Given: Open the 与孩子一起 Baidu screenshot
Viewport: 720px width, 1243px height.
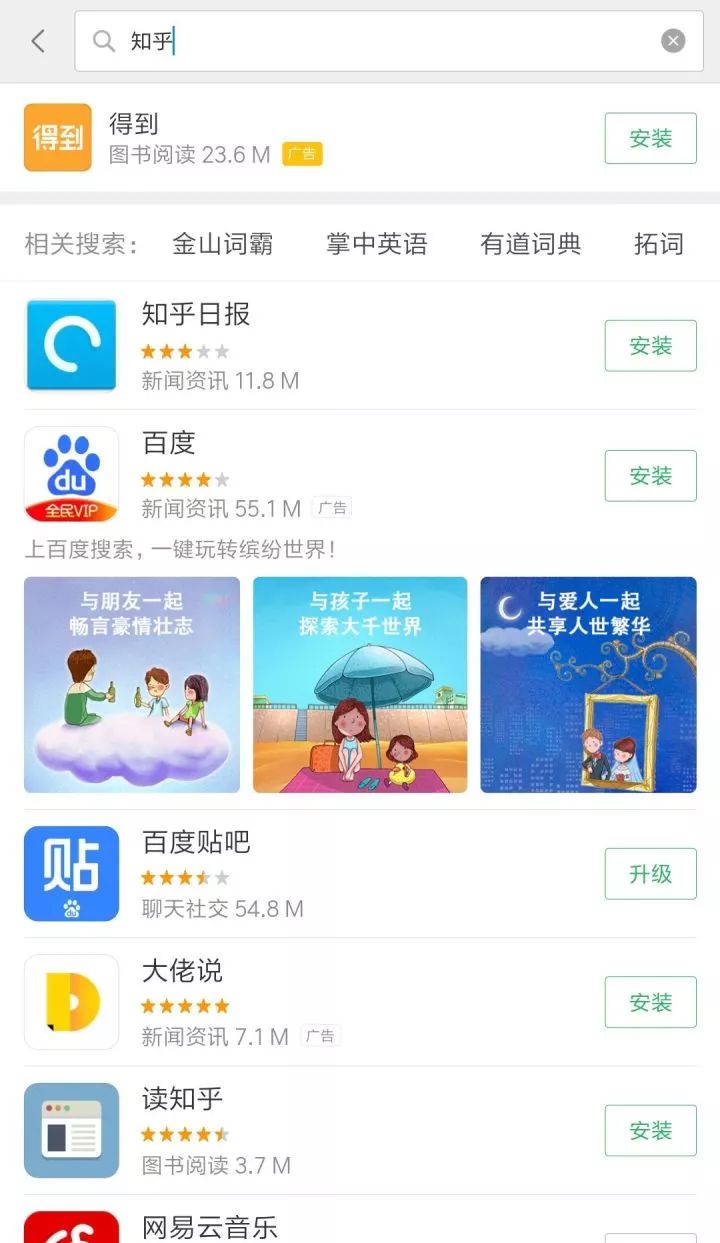Looking at the screenshot, I should click(360, 685).
